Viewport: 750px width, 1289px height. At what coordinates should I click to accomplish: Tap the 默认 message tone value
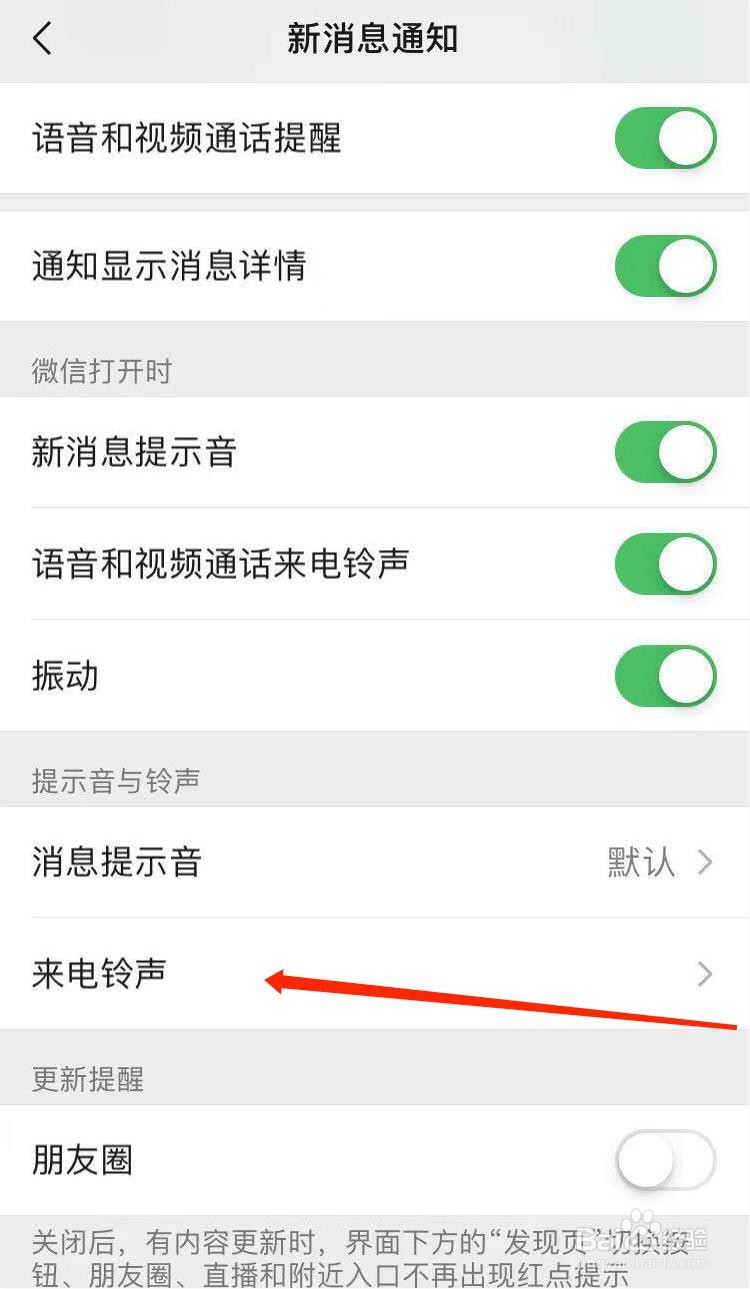click(x=638, y=862)
